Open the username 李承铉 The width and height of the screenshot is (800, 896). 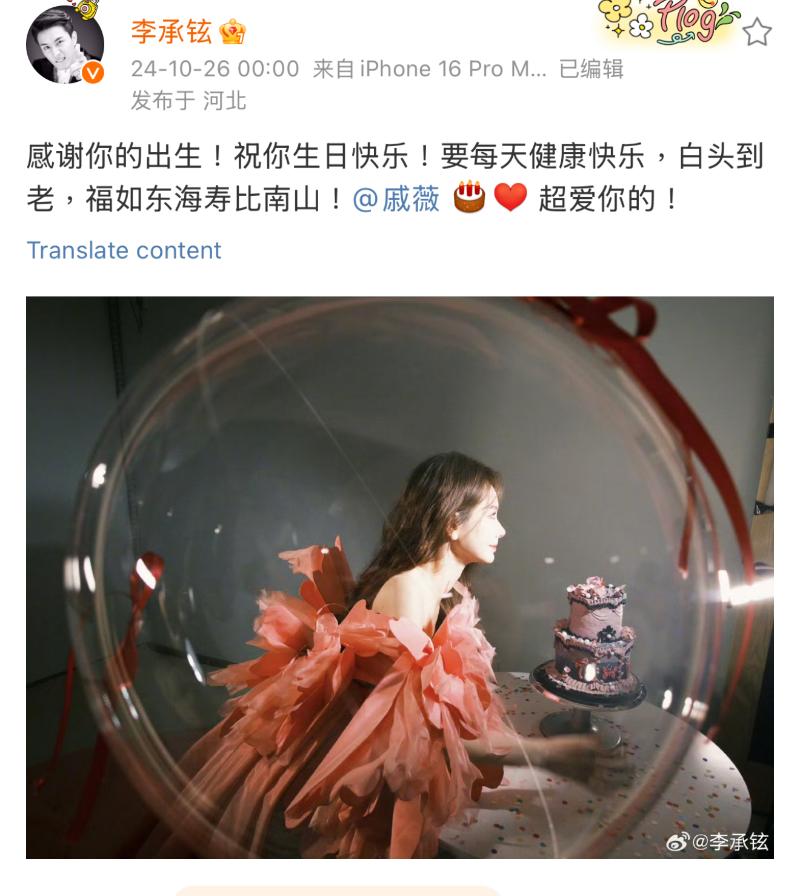pos(171,32)
